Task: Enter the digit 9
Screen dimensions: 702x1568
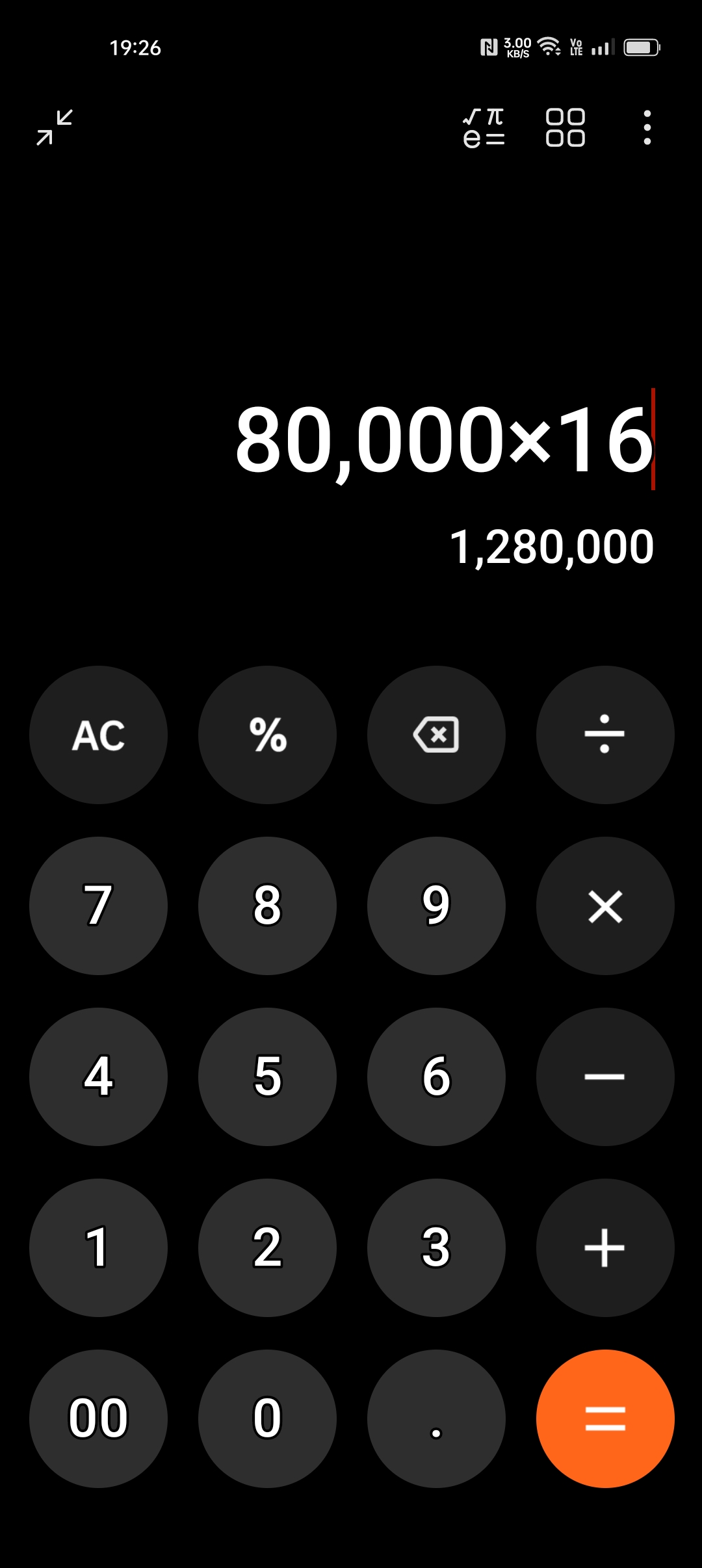Action: (x=436, y=906)
